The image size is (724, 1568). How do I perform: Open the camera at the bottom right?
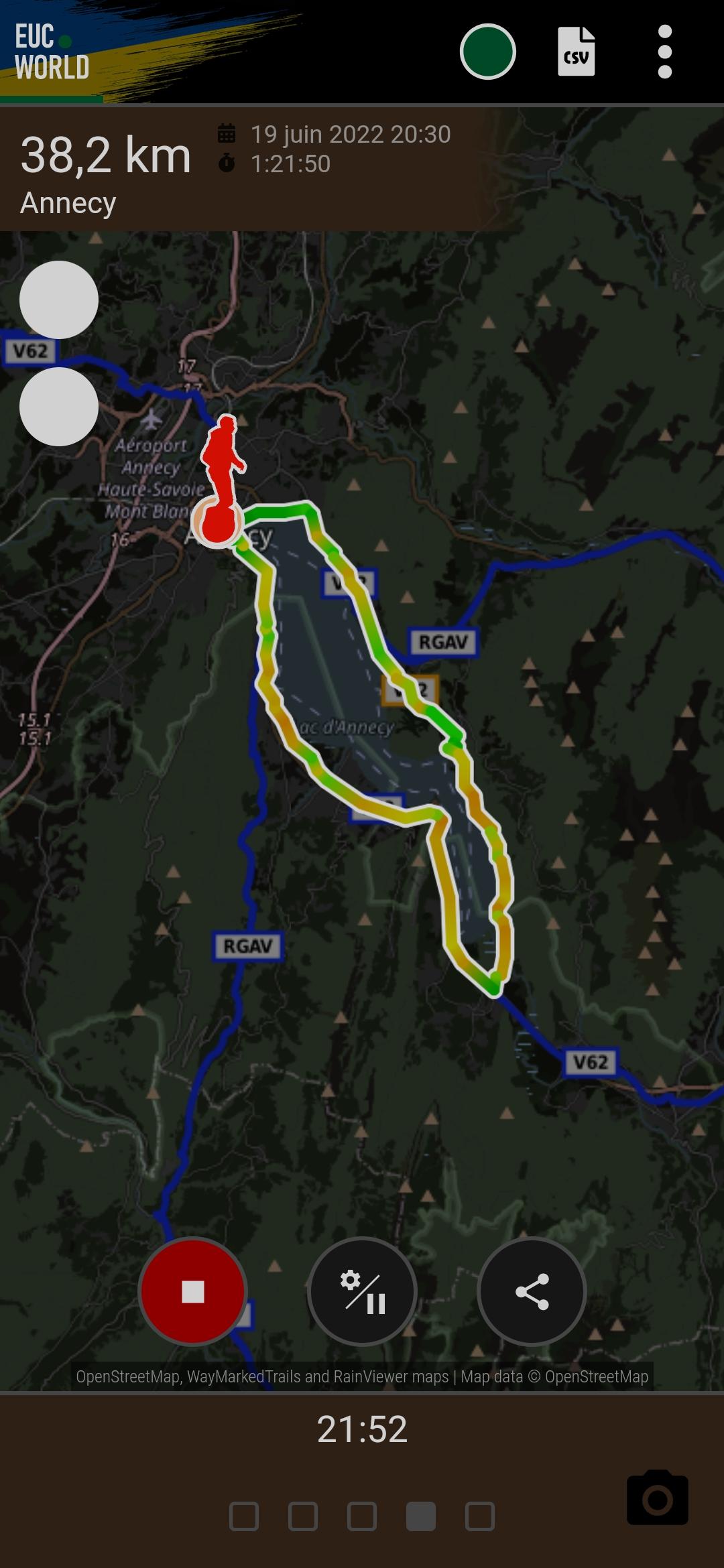click(x=657, y=1497)
